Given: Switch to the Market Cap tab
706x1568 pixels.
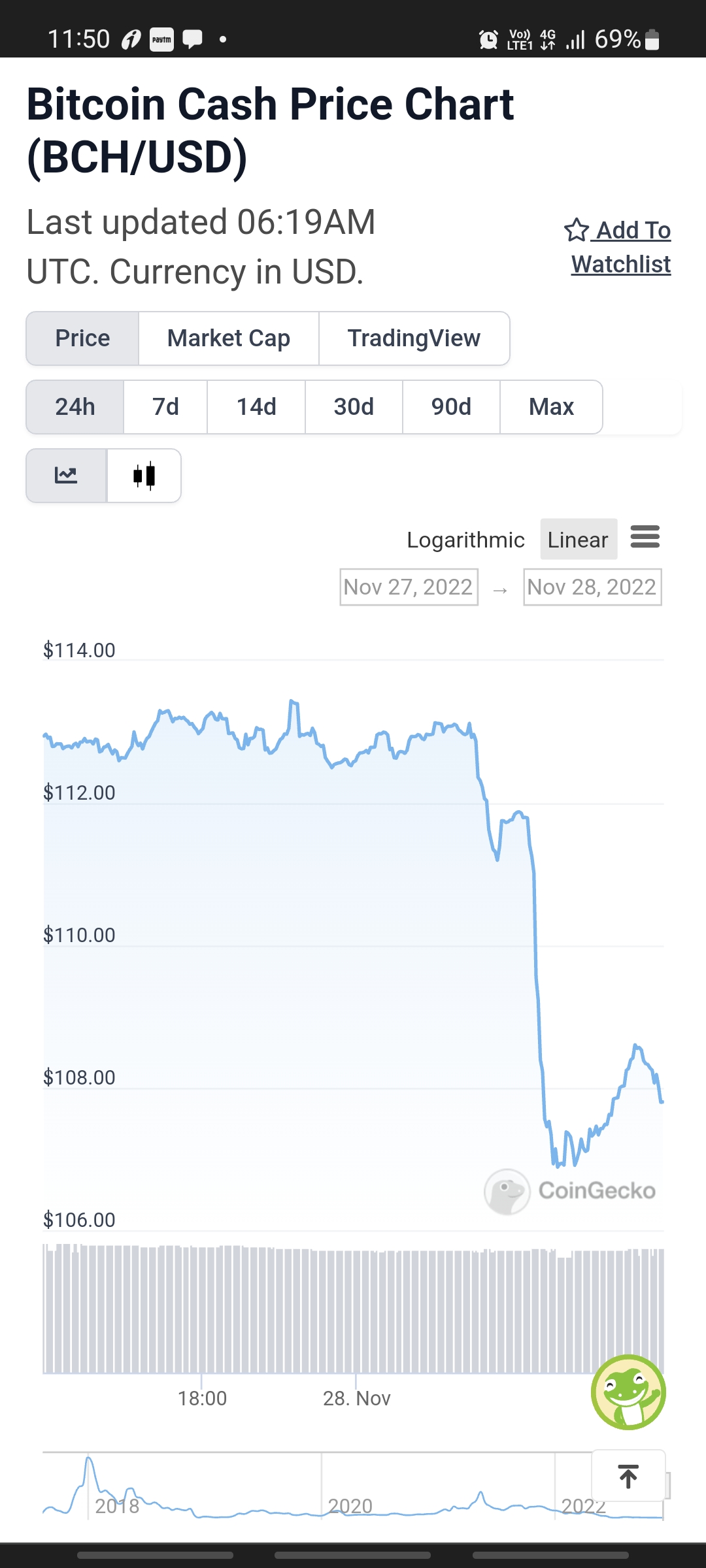Looking at the screenshot, I should (x=229, y=338).
